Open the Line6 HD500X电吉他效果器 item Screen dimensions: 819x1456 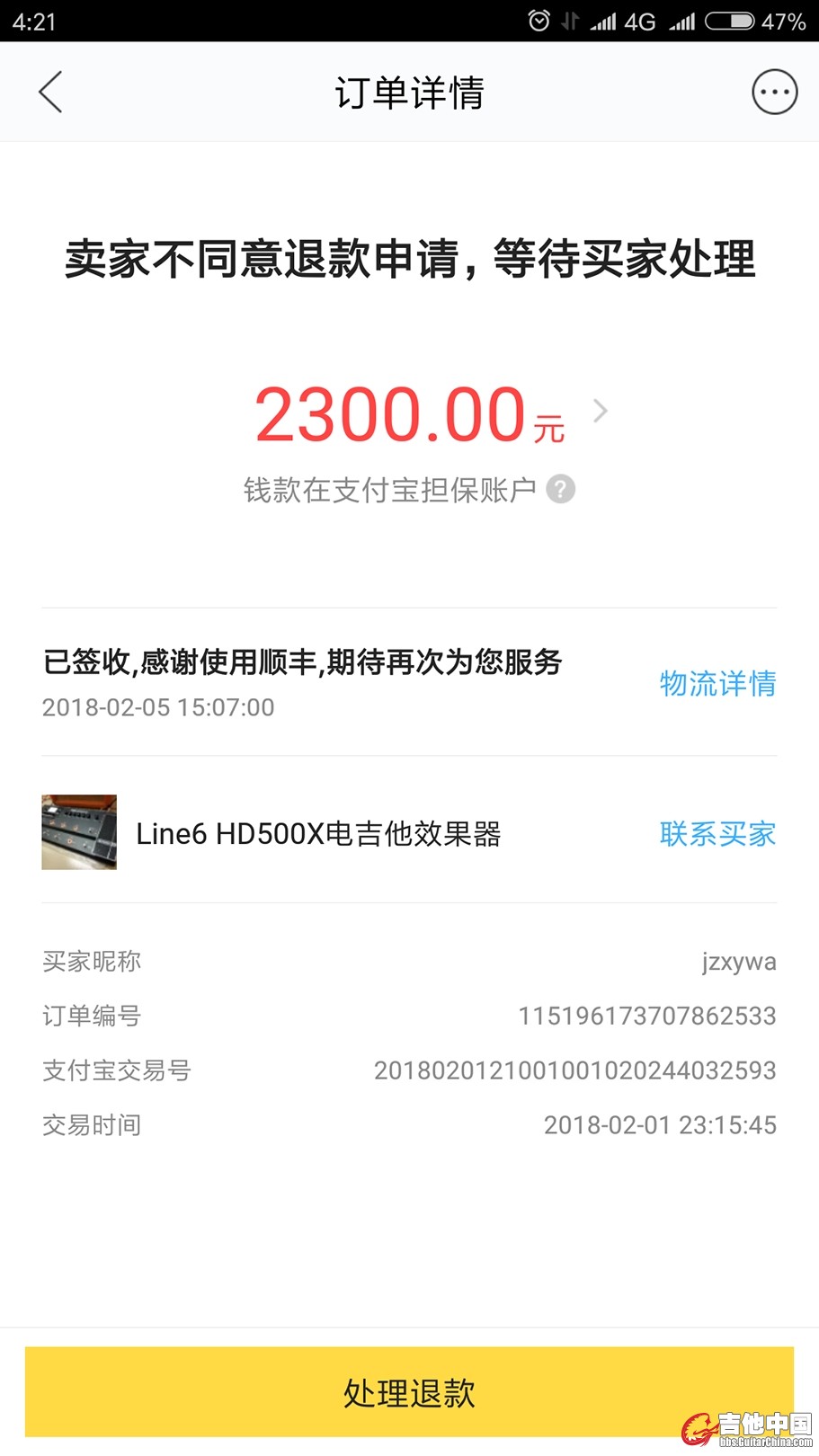317,834
